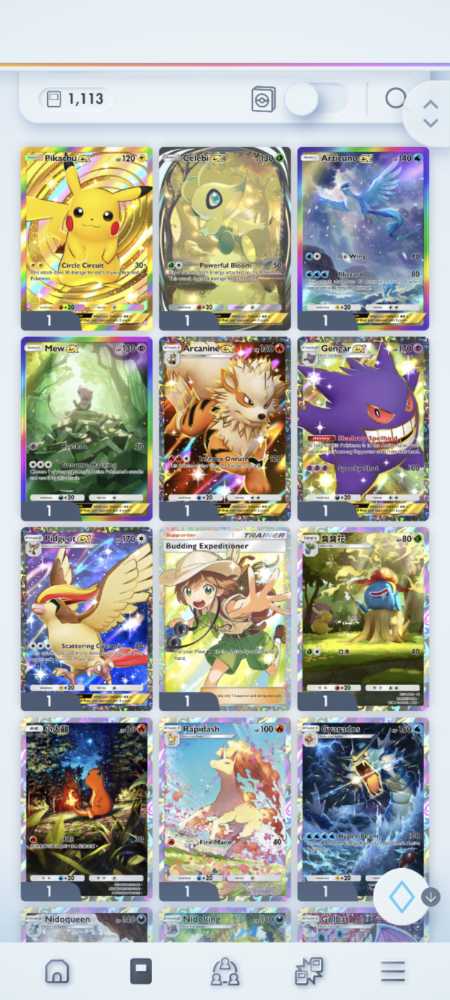This screenshot has width=450, height=1000.
Task: Go to the Home tab
Action: coord(57,971)
